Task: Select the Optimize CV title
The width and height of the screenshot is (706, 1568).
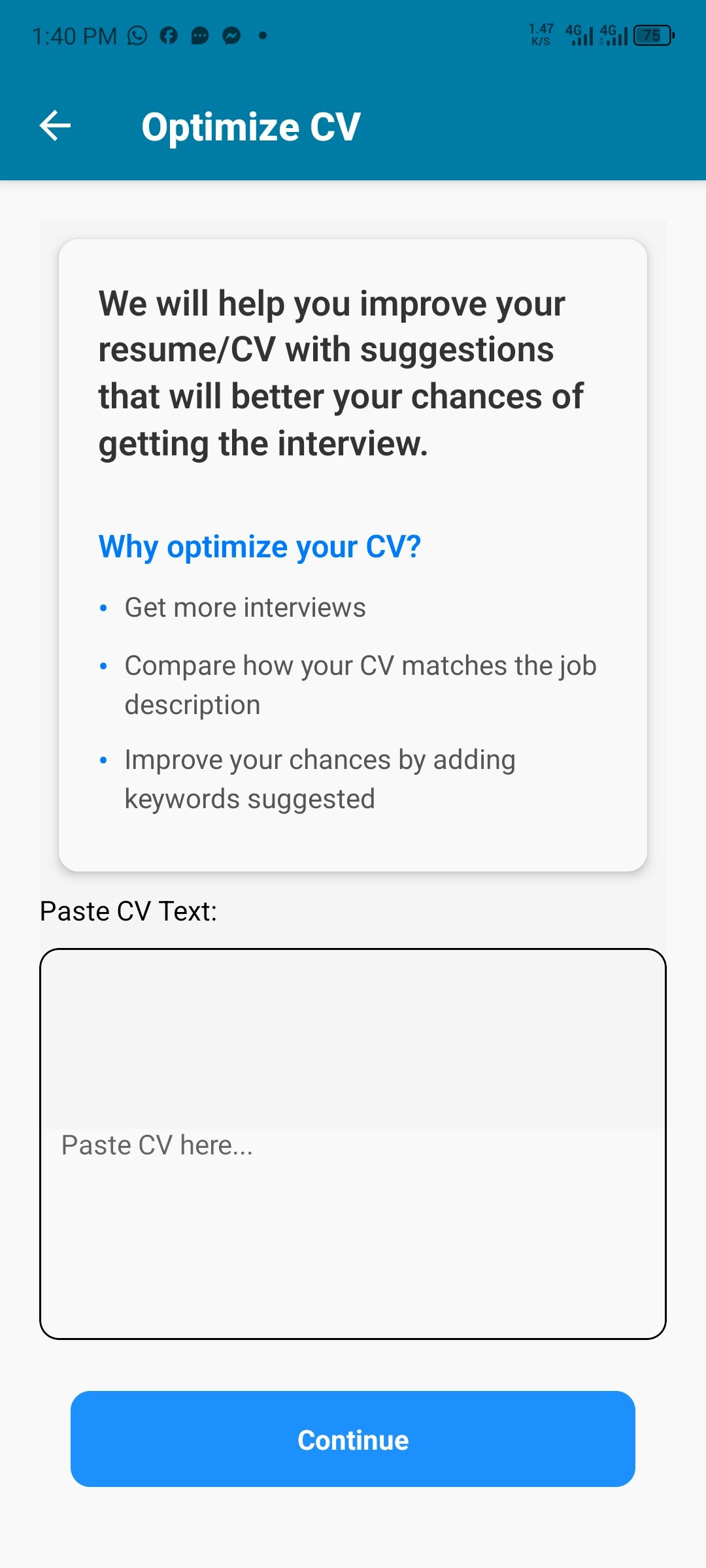Action: pos(251,126)
